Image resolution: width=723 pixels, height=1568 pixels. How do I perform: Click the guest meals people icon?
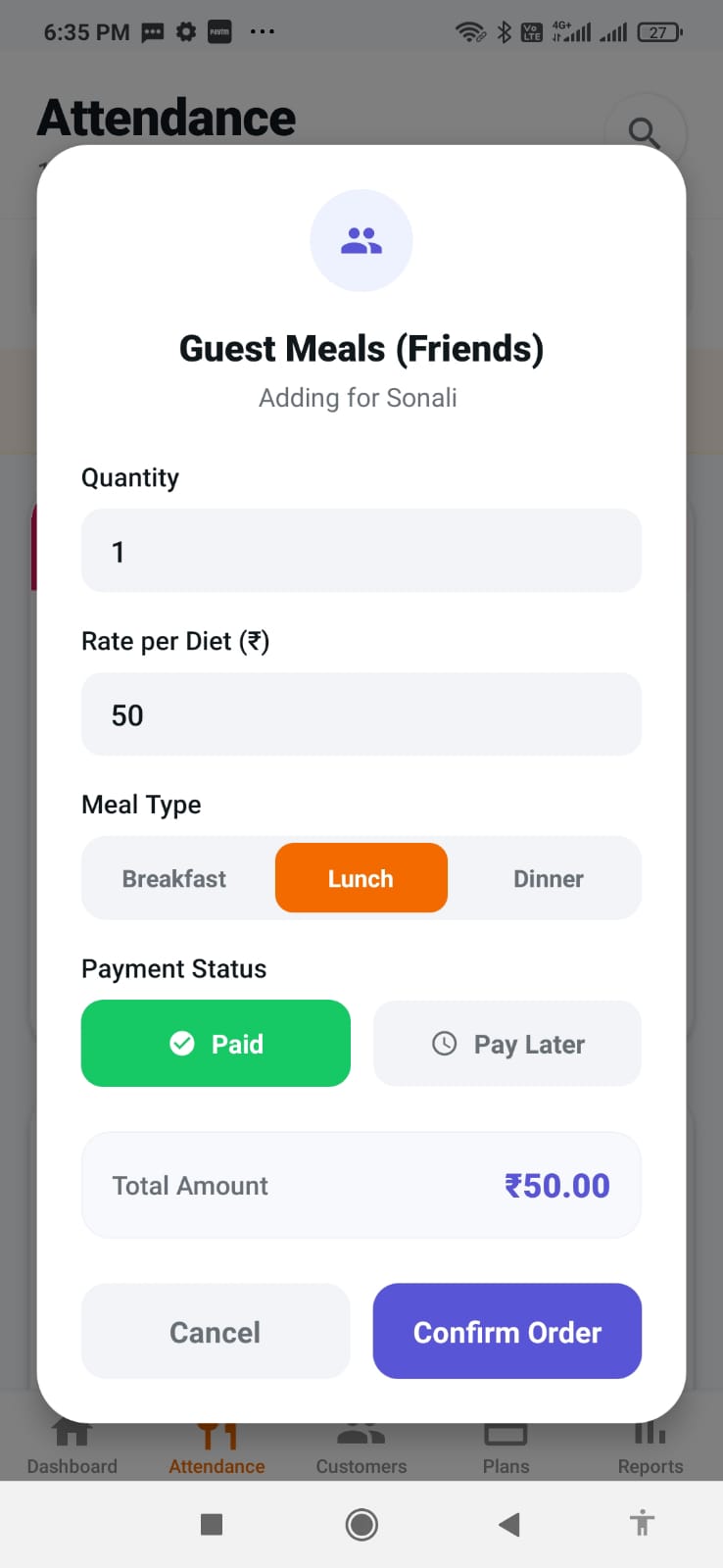tap(361, 238)
